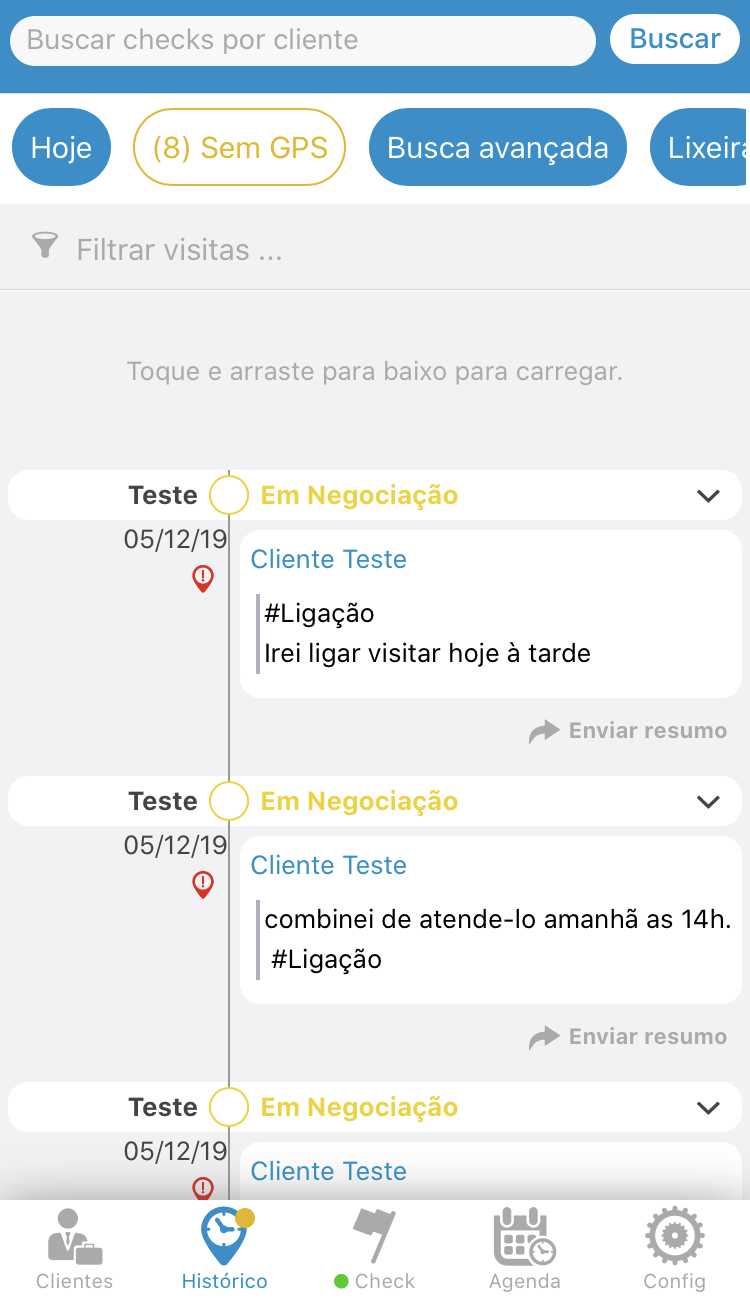Tap the Buscar checks por cliente search field
The width and height of the screenshot is (750, 1298).
tap(300, 41)
